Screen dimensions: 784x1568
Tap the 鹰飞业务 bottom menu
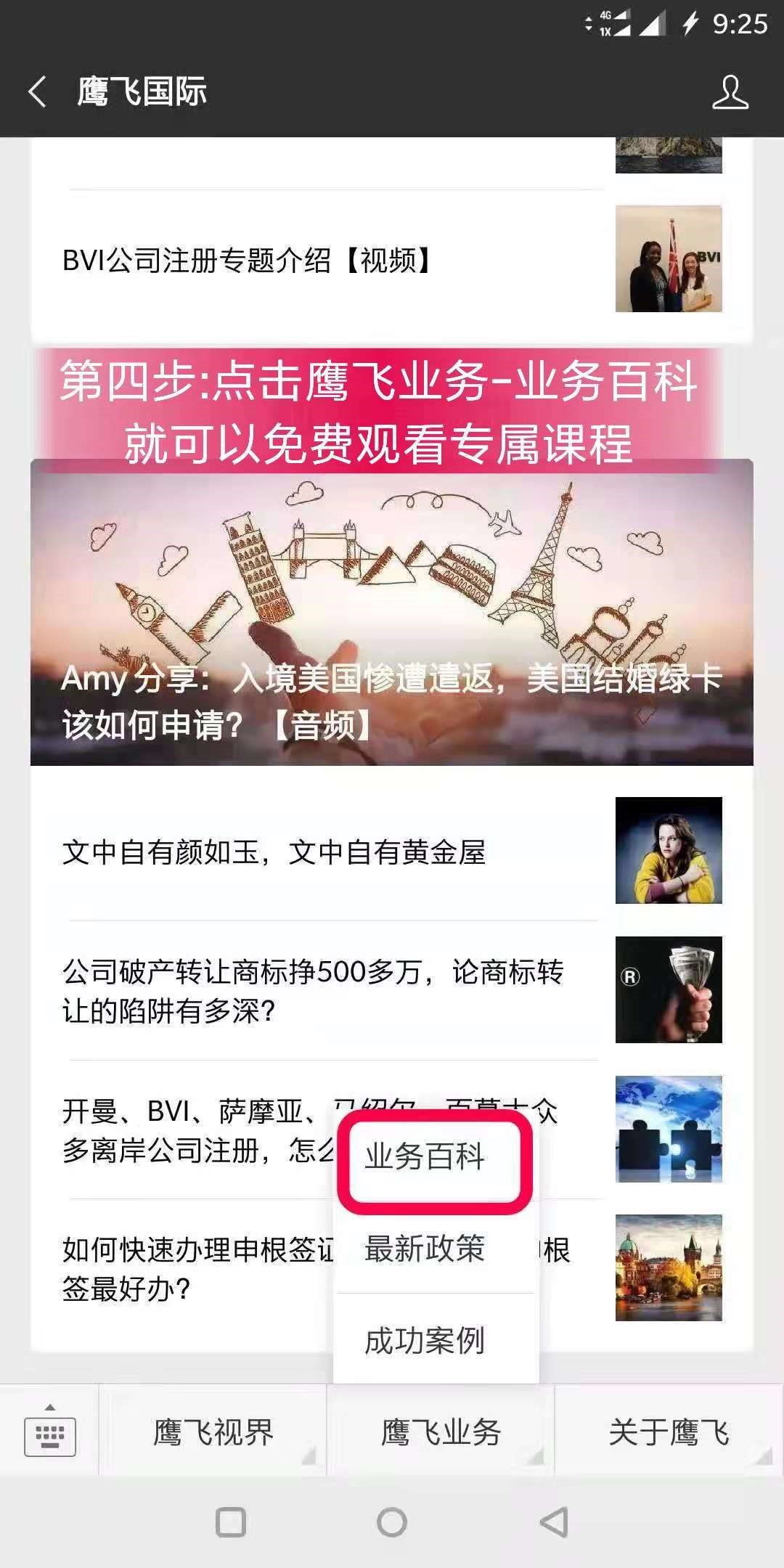click(441, 1432)
